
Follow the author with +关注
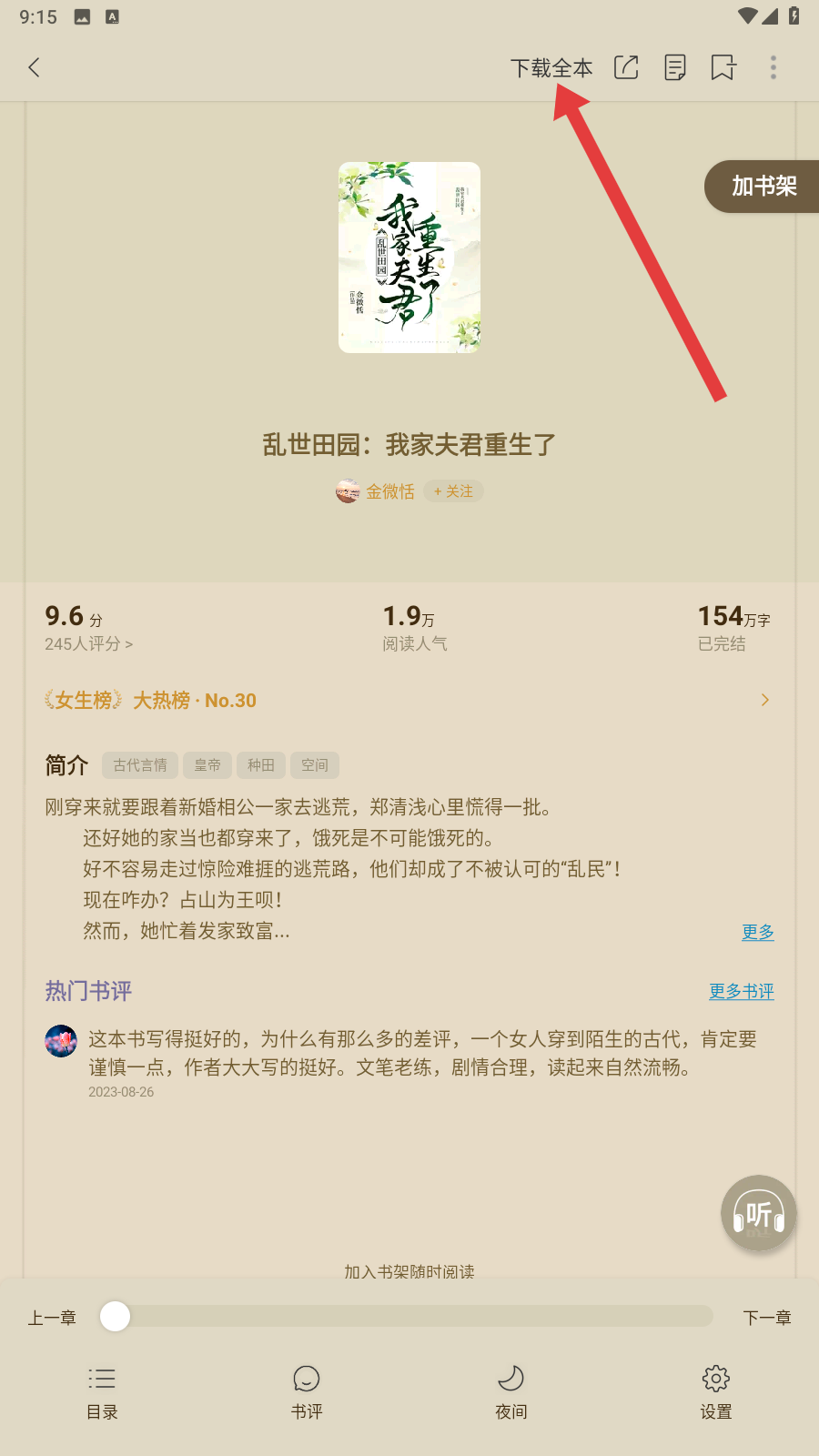point(453,491)
